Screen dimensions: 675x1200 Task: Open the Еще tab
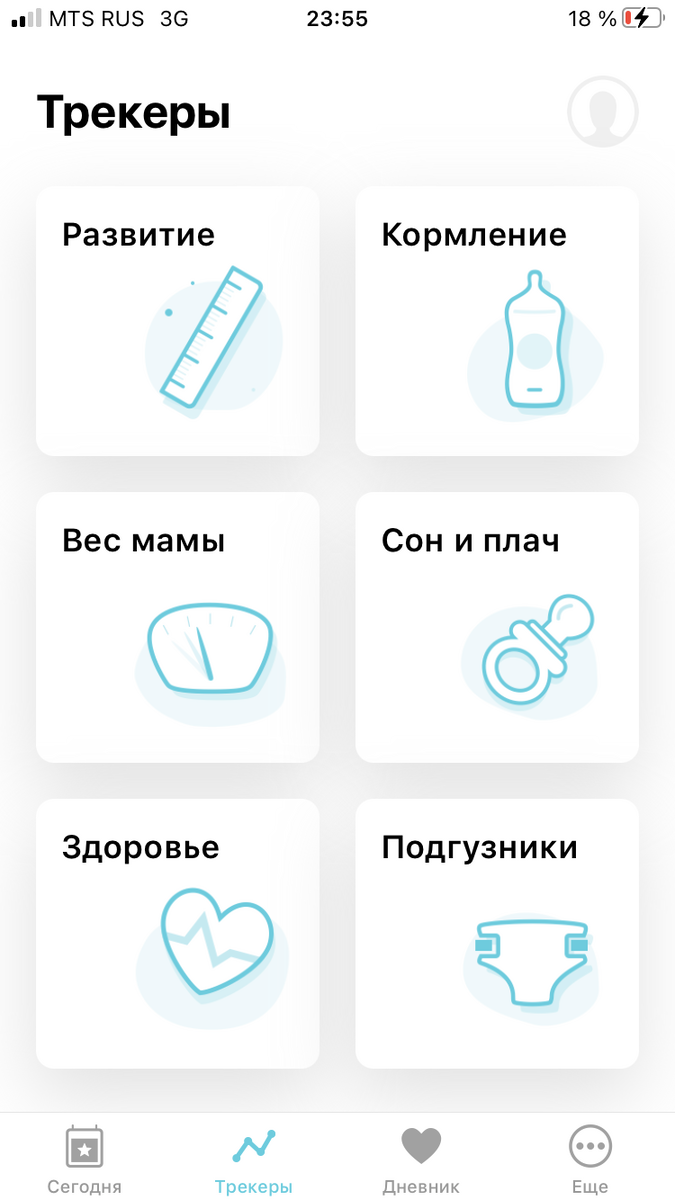click(590, 1159)
